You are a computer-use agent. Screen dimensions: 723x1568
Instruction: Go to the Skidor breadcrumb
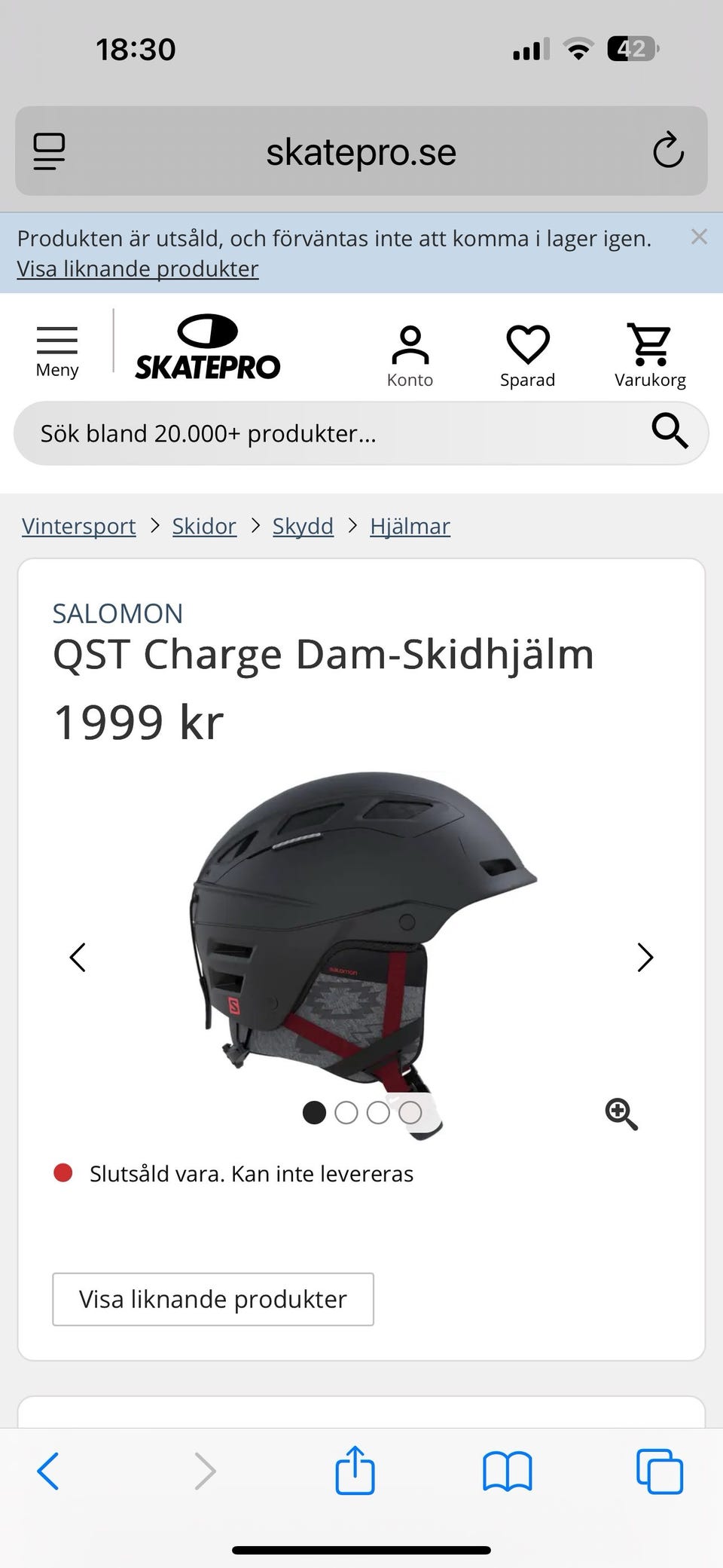(x=204, y=526)
